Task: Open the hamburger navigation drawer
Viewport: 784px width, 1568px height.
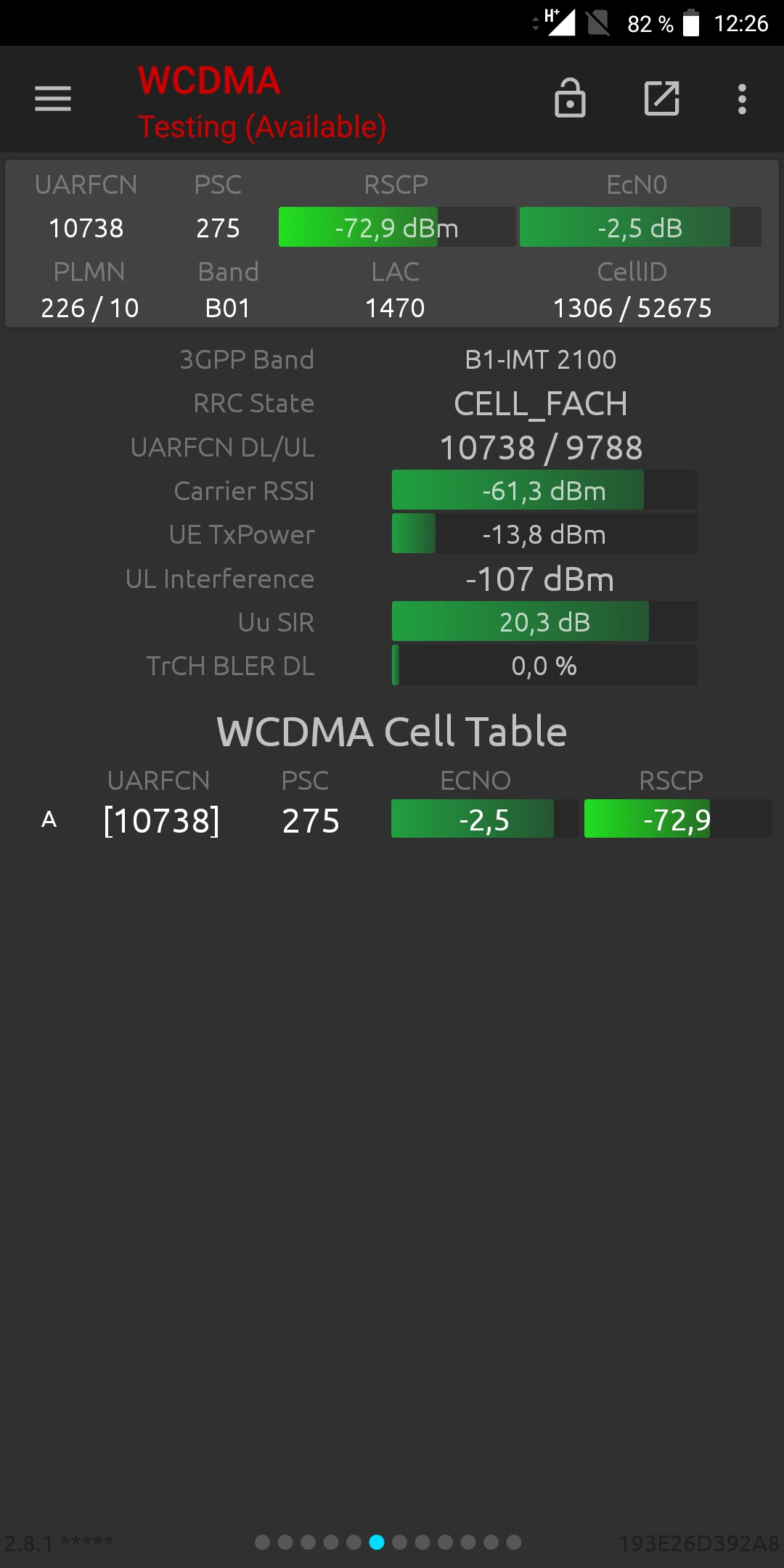Action: pos(53,99)
